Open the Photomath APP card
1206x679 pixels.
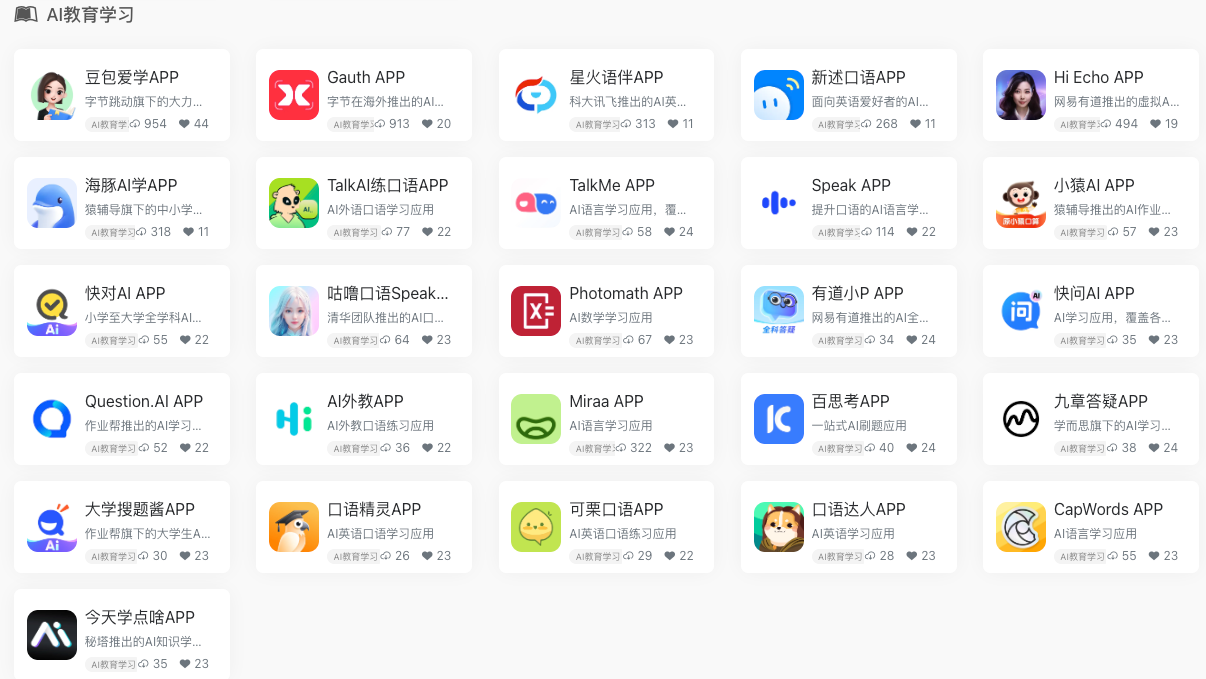625,294
